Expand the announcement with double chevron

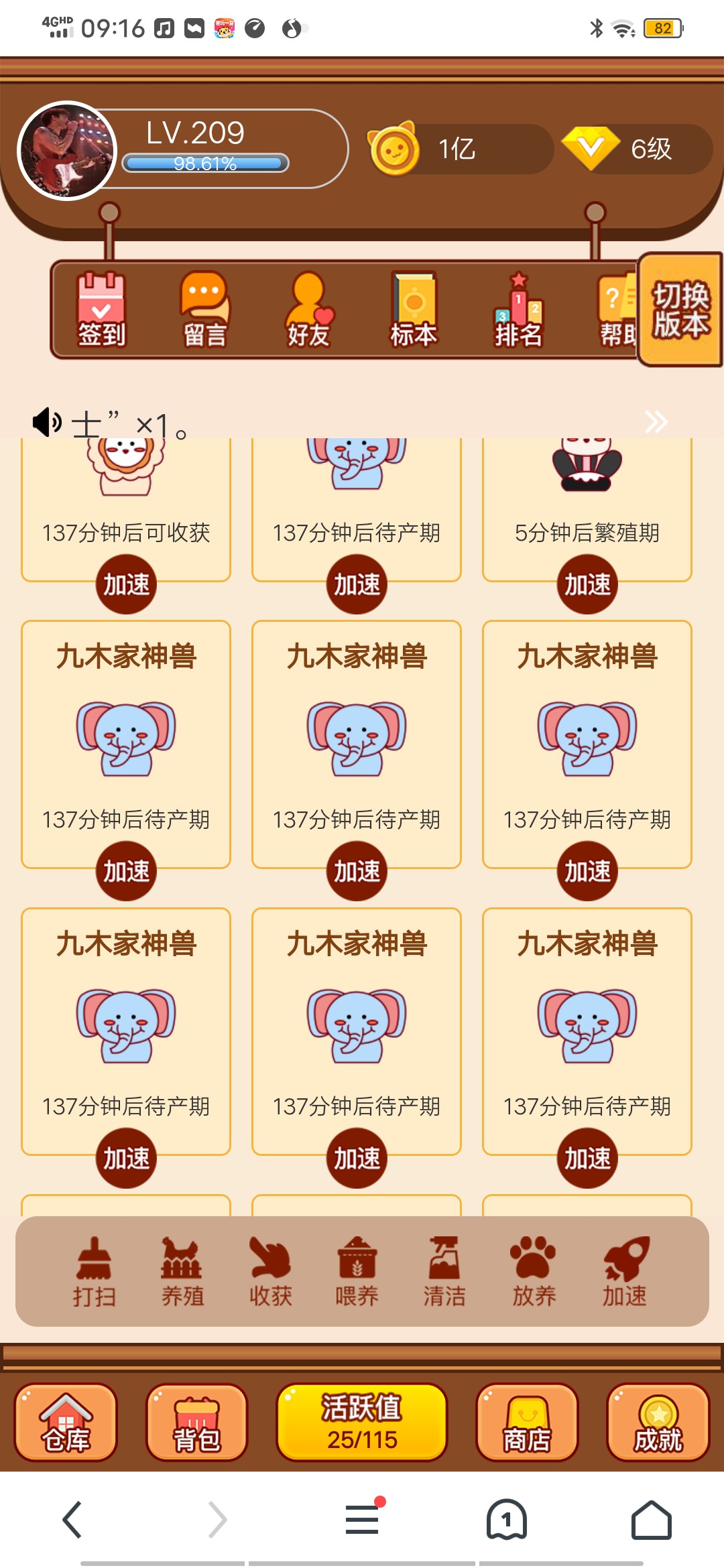[x=657, y=421]
